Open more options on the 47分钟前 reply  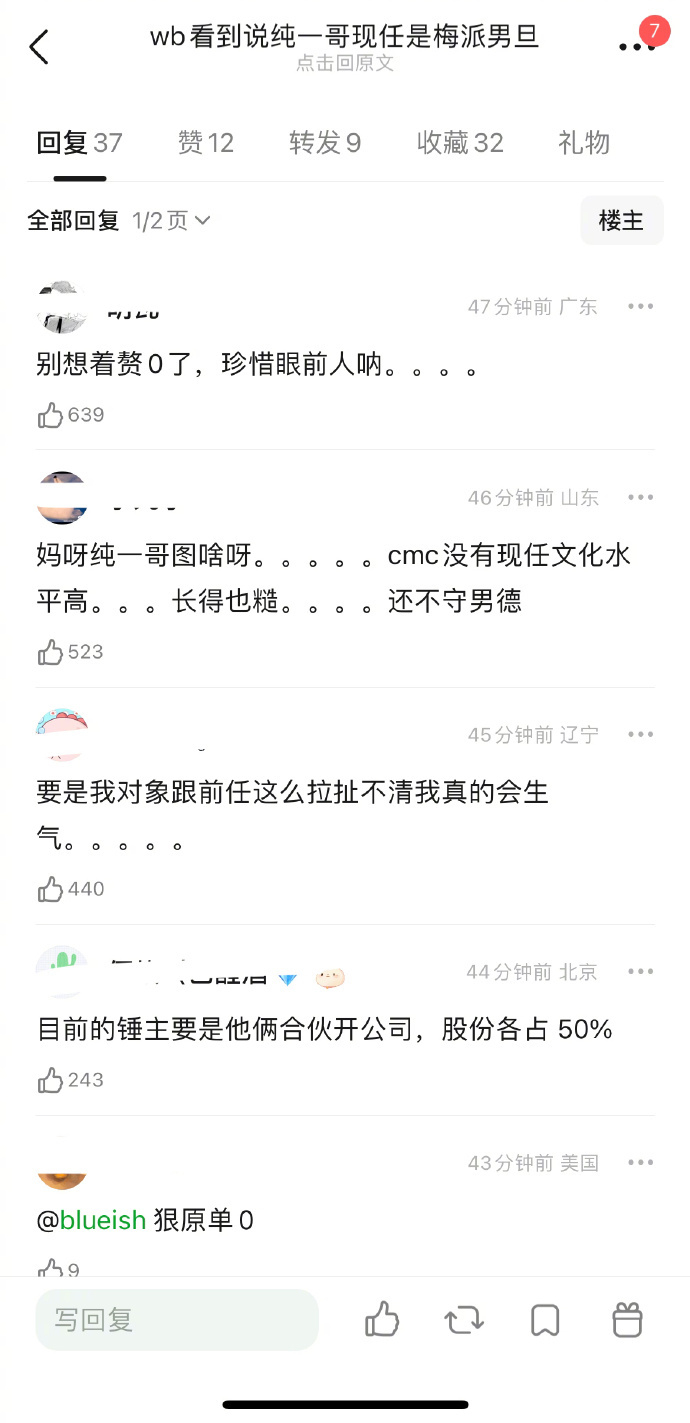640,306
